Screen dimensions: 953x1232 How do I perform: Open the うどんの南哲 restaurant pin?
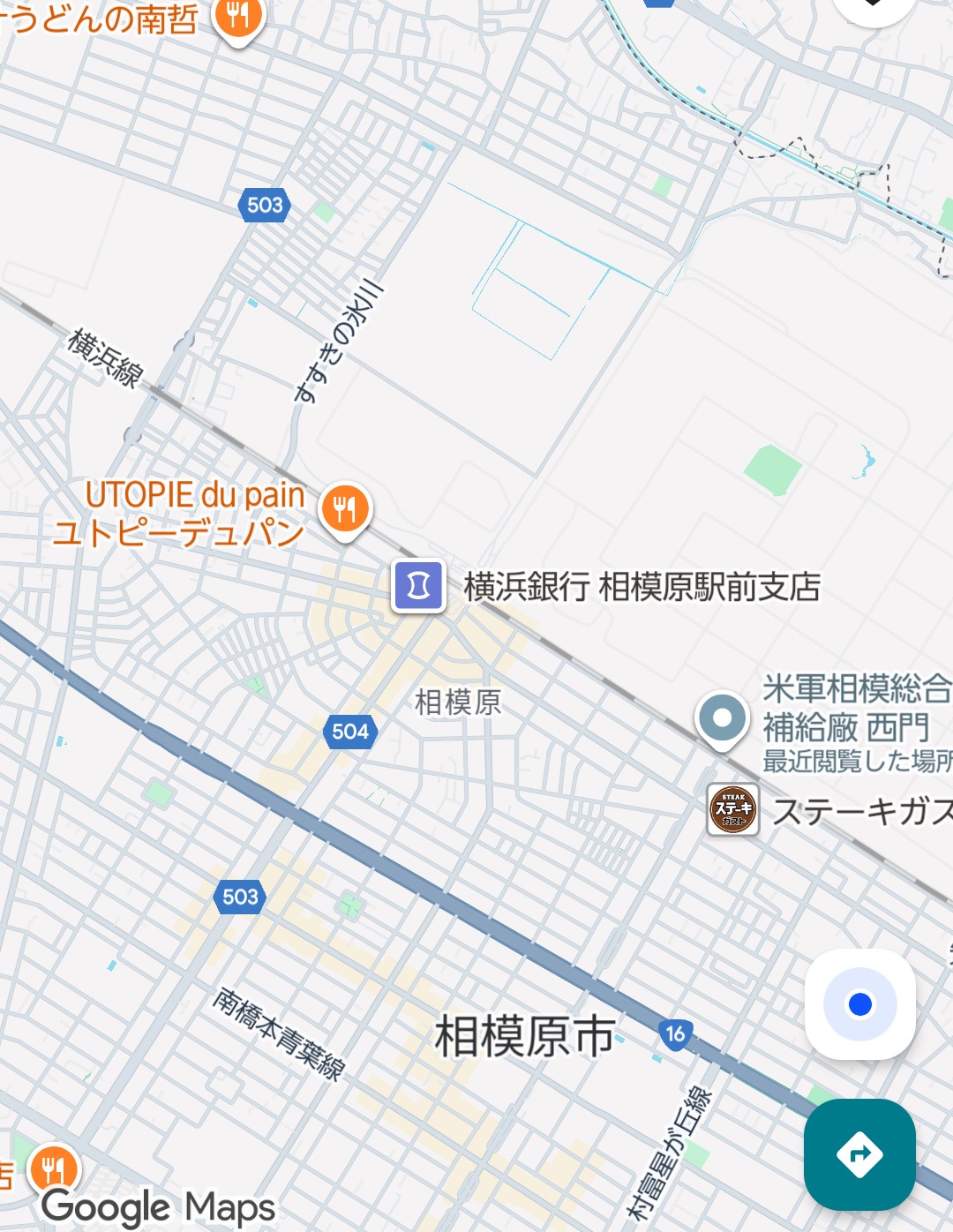(x=238, y=18)
